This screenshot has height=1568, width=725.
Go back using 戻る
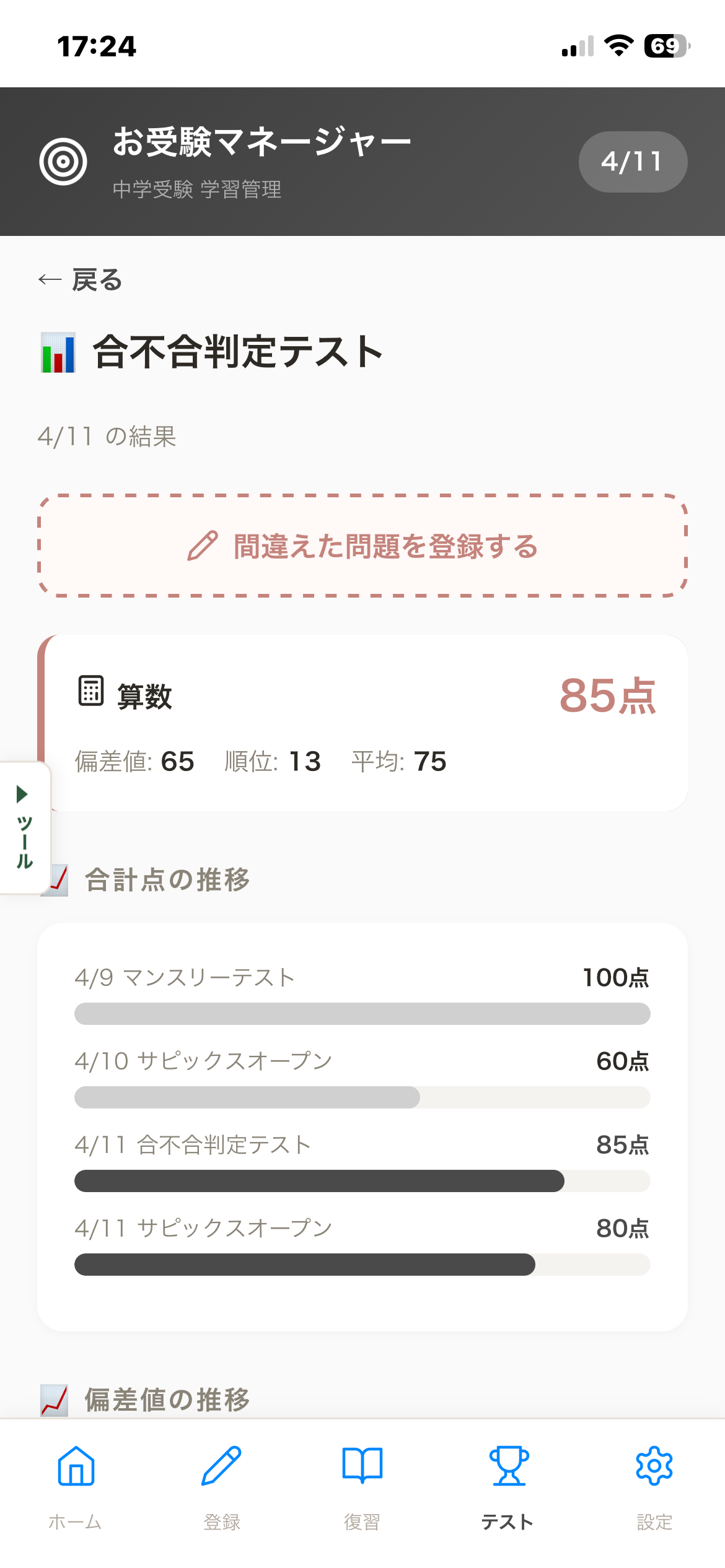(79, 280)
